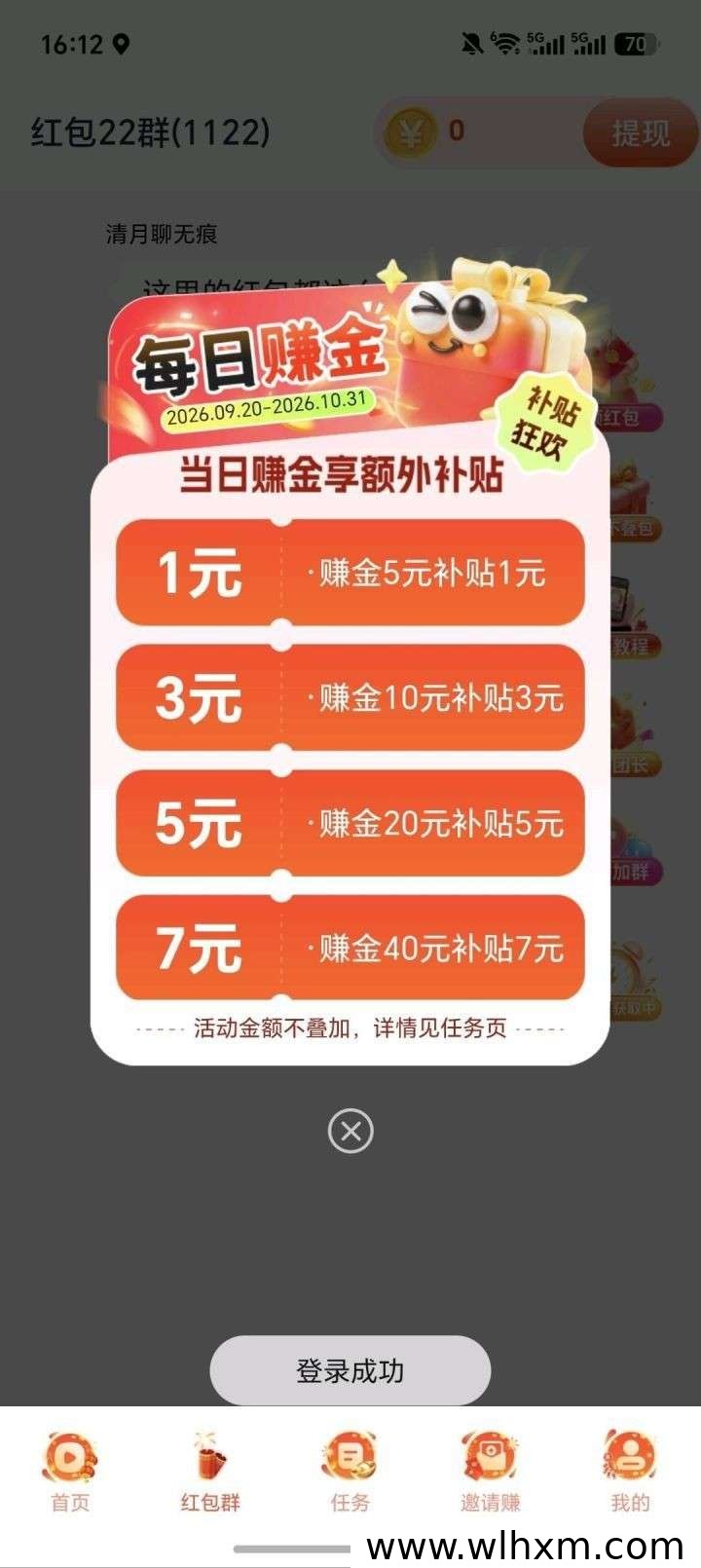Screen dimensions: 701x1568
Task: Select the 3元 subsidy coupon
Action: (x=350, y=697)
